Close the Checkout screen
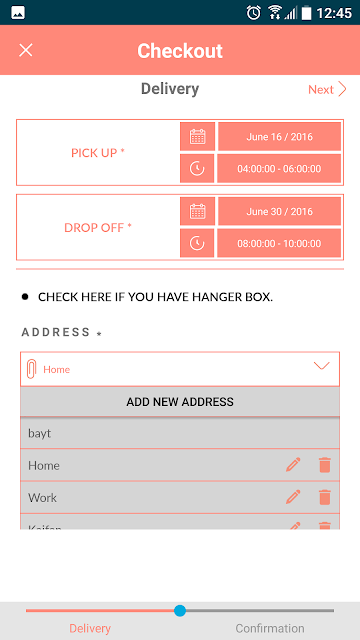 [26, 50]
